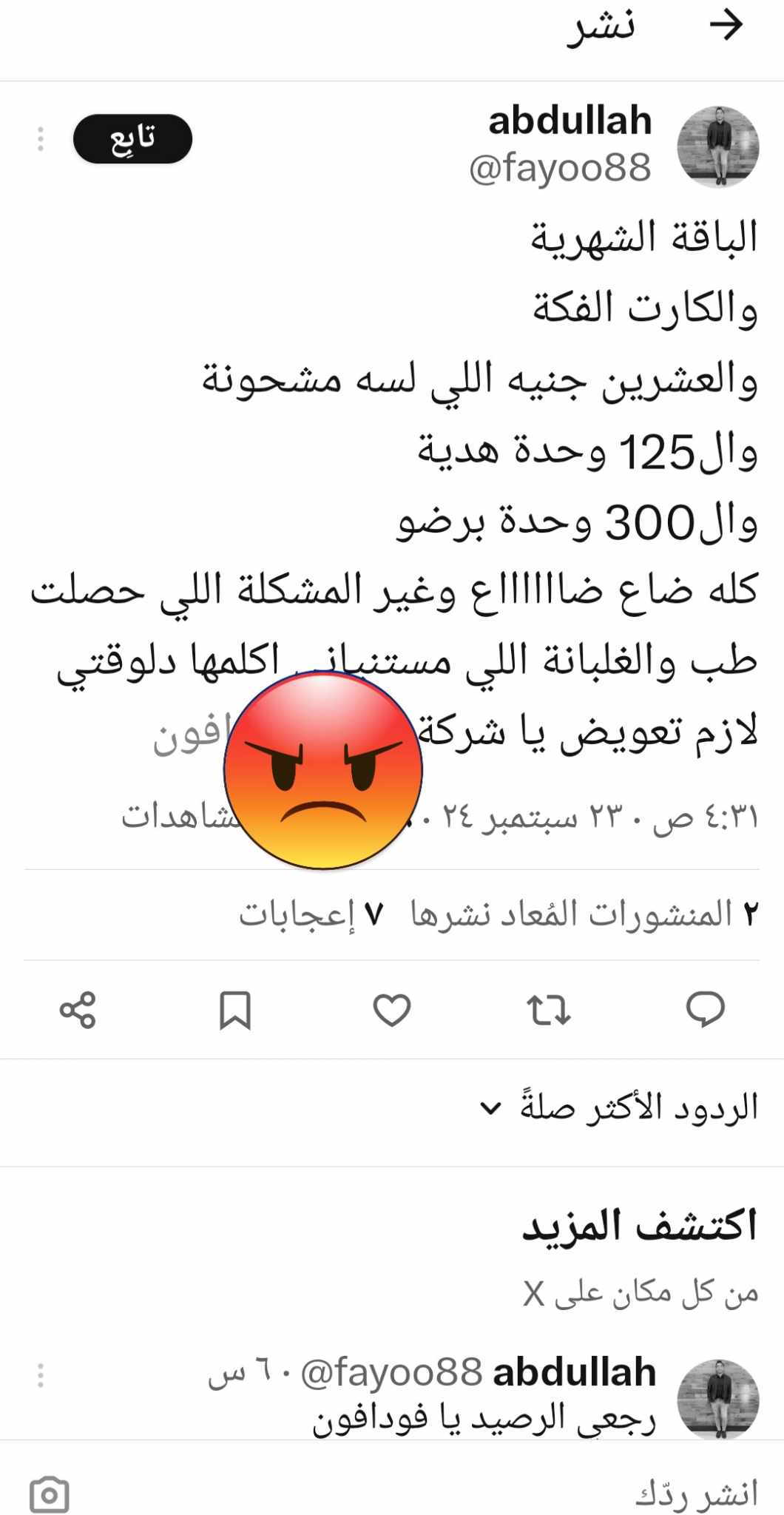
Task: Go back using the top arrow
Action: (x=726, y=26)
